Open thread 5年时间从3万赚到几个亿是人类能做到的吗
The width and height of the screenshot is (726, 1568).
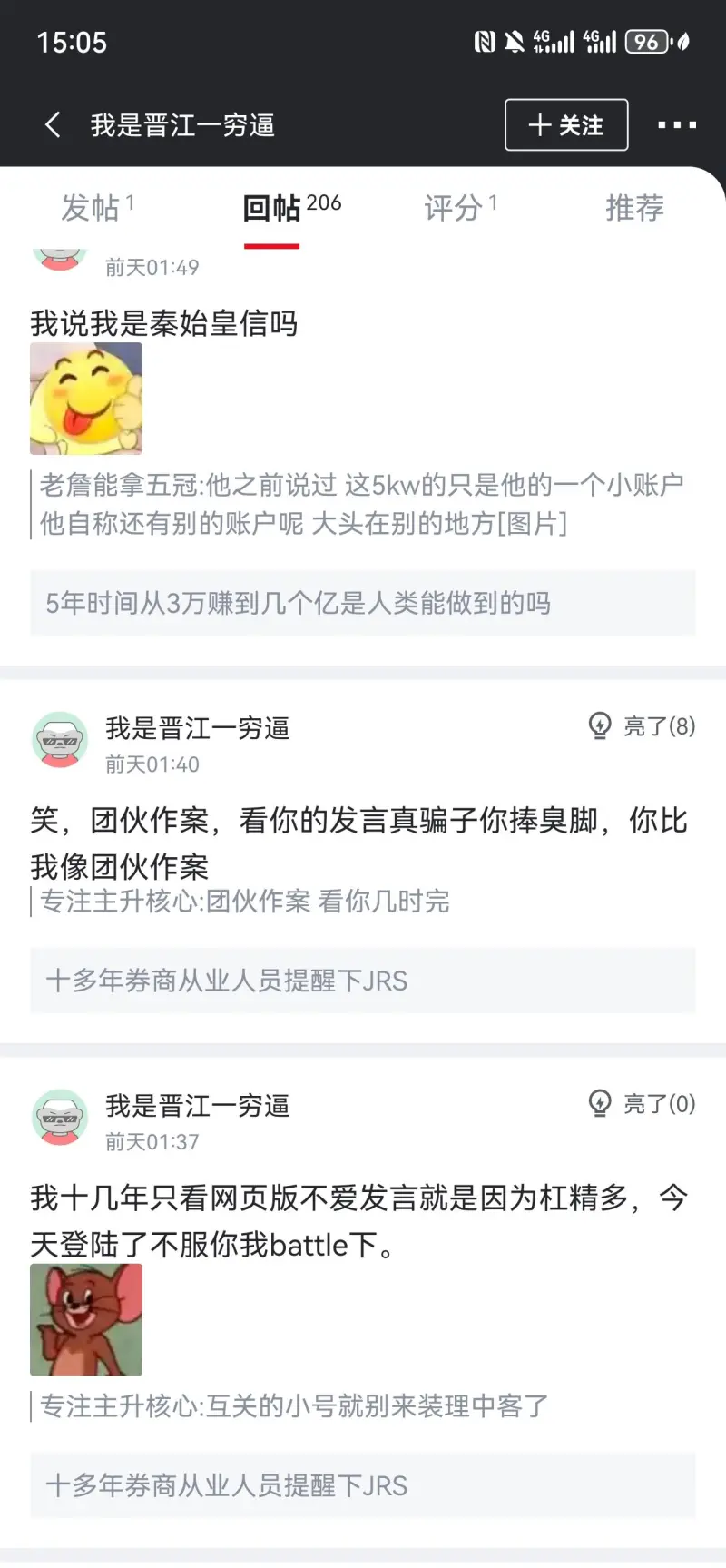tap(362, 603)
